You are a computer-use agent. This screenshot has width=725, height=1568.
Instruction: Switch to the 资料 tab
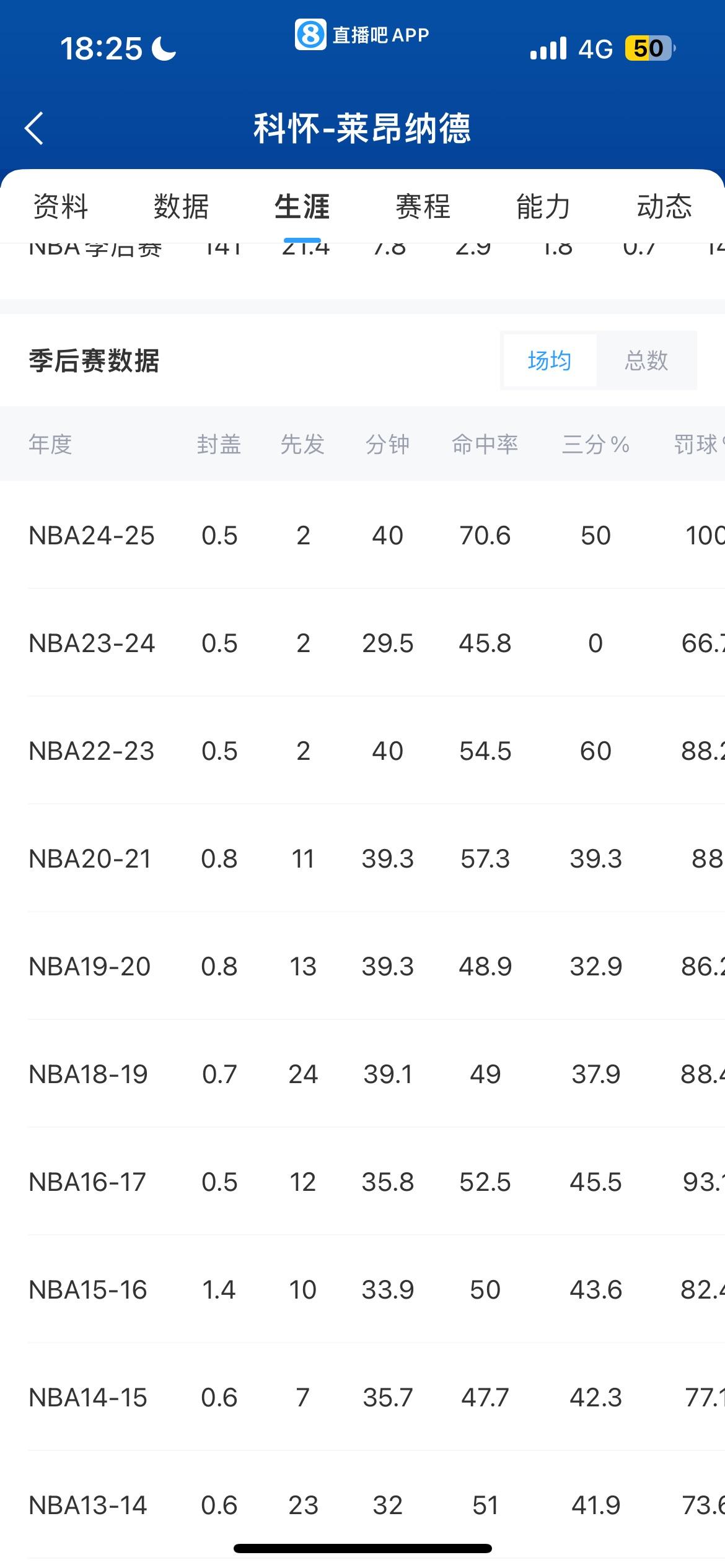61,206
